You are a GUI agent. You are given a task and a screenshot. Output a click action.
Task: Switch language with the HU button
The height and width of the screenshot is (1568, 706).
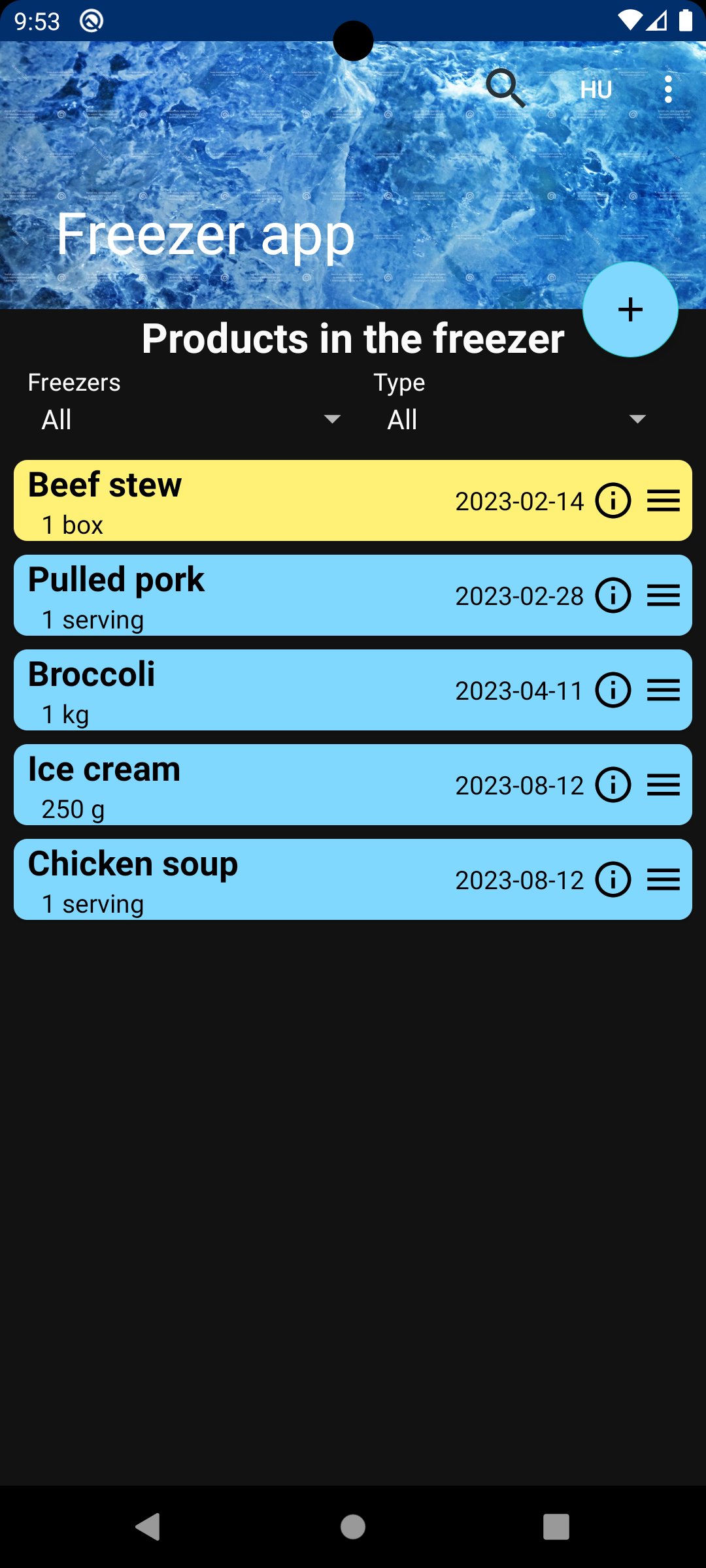point(596,90)
